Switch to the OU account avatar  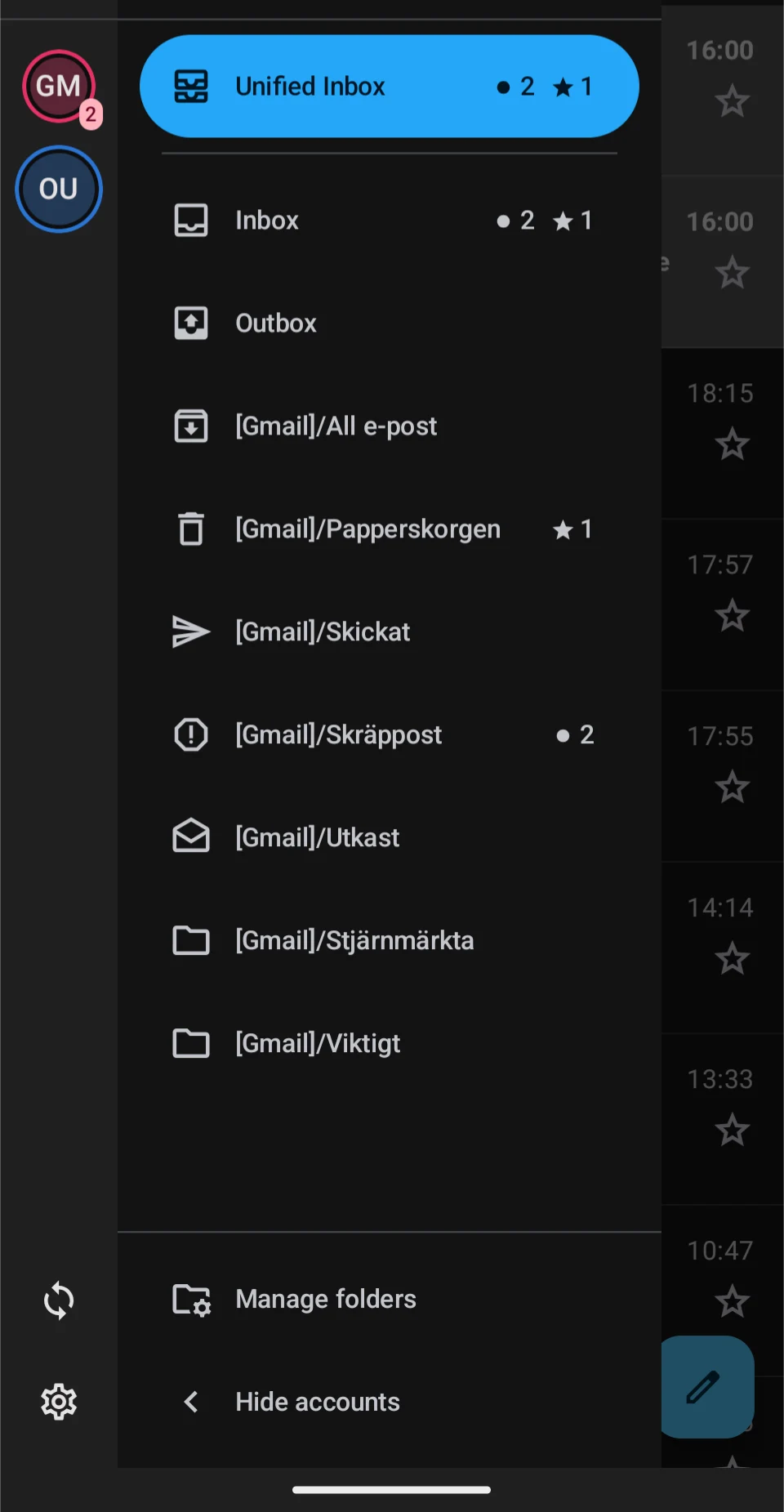click(x=58, y=189)
